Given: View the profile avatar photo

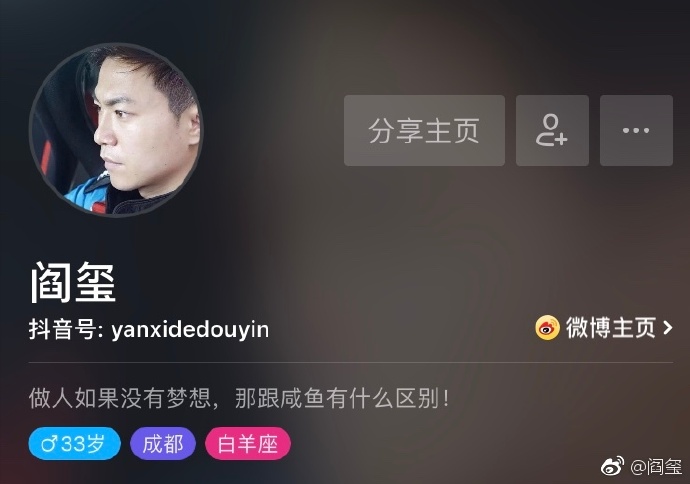Looking at the screenshot, I should 116,130.
